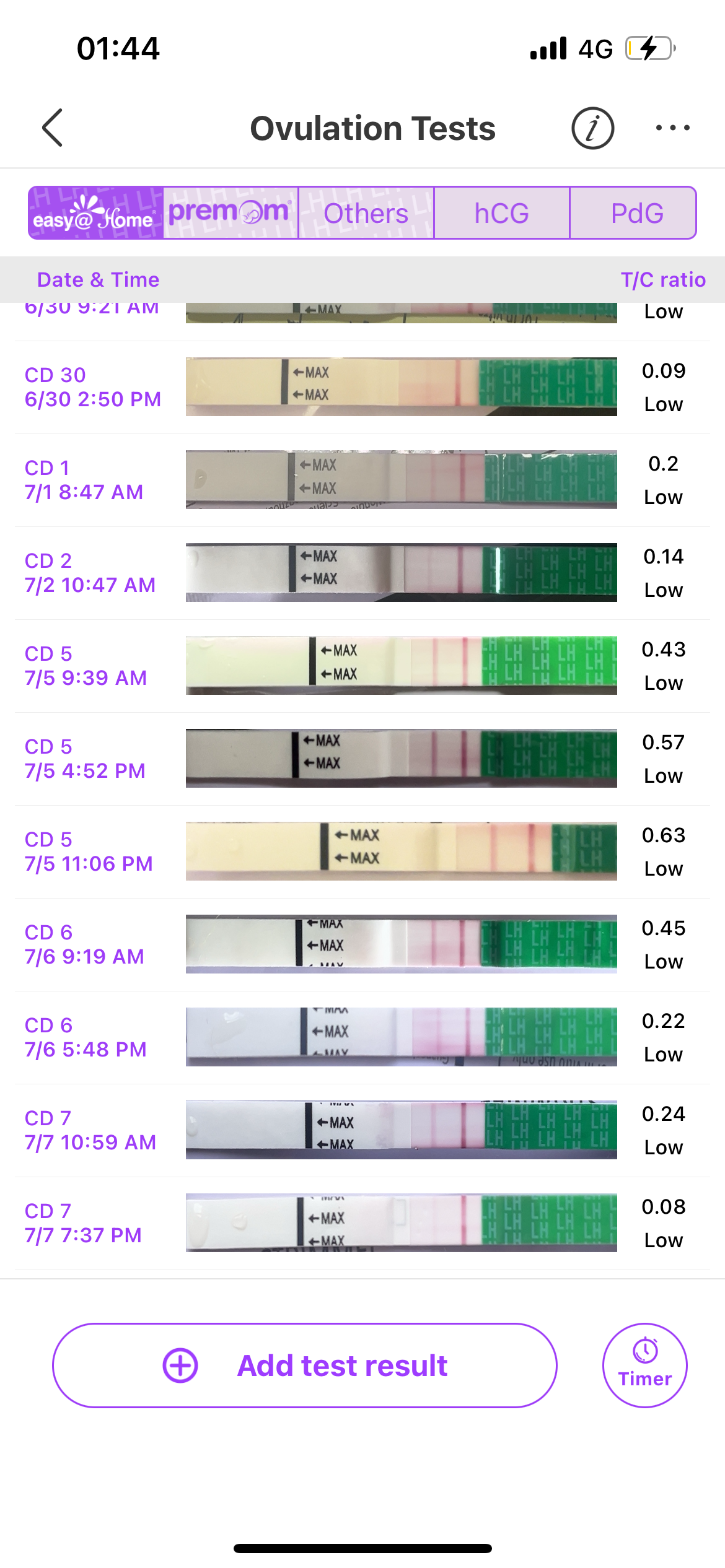
Task: Switch to the hCG tab
Action: click(501, 213)
